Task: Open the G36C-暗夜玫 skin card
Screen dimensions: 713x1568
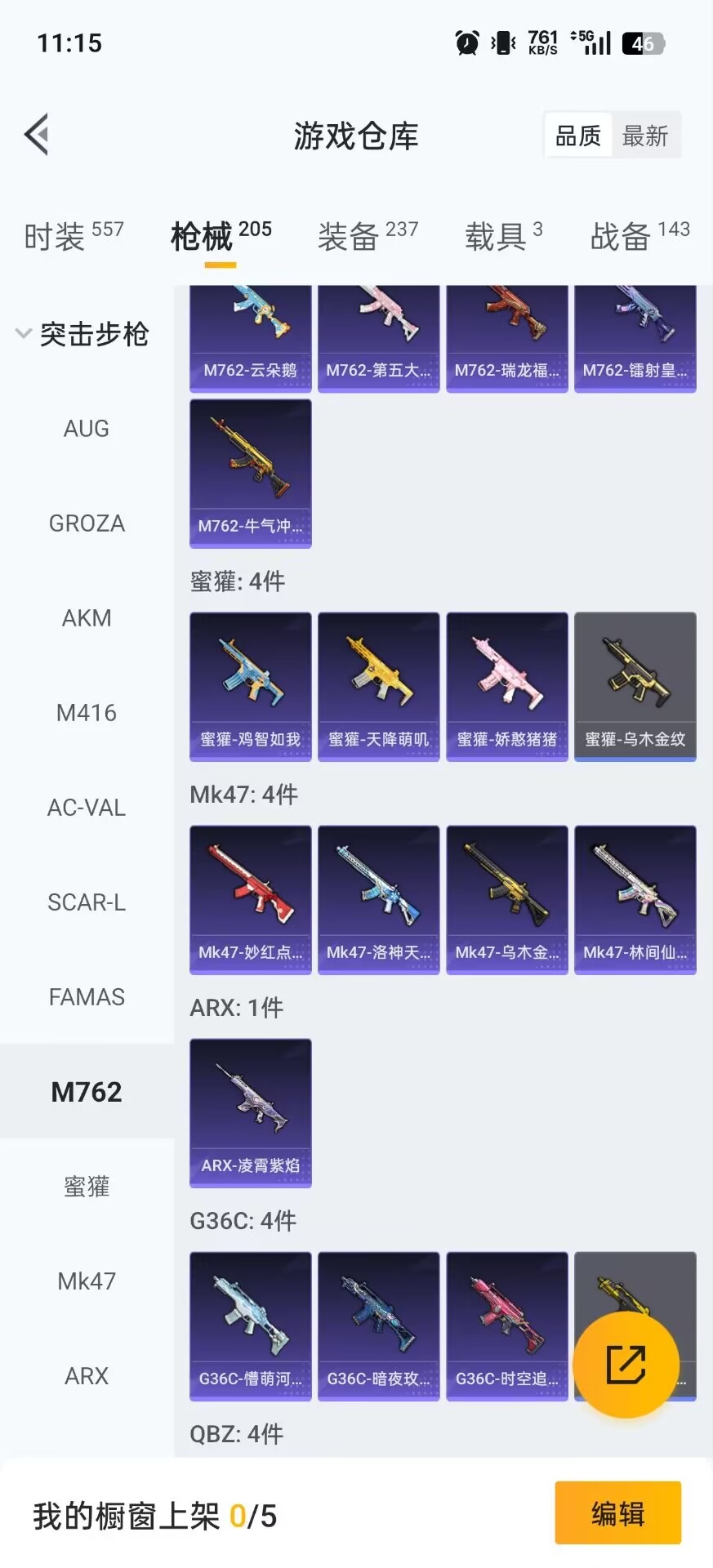Action: click(378, 1325)
